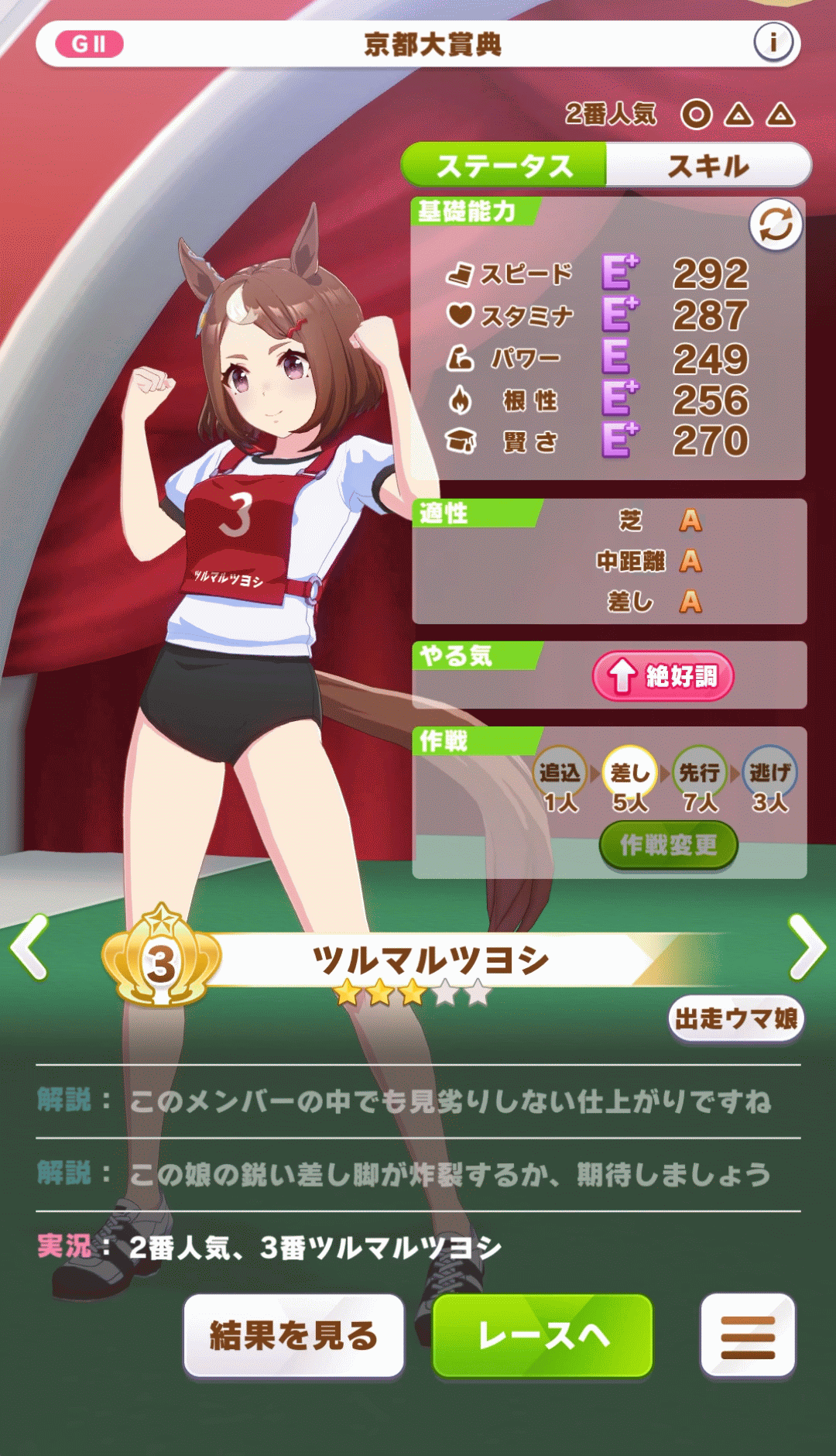
Task: Show the previous runner with left arrow
Action: pyautogui.click(x=29, y=946)
